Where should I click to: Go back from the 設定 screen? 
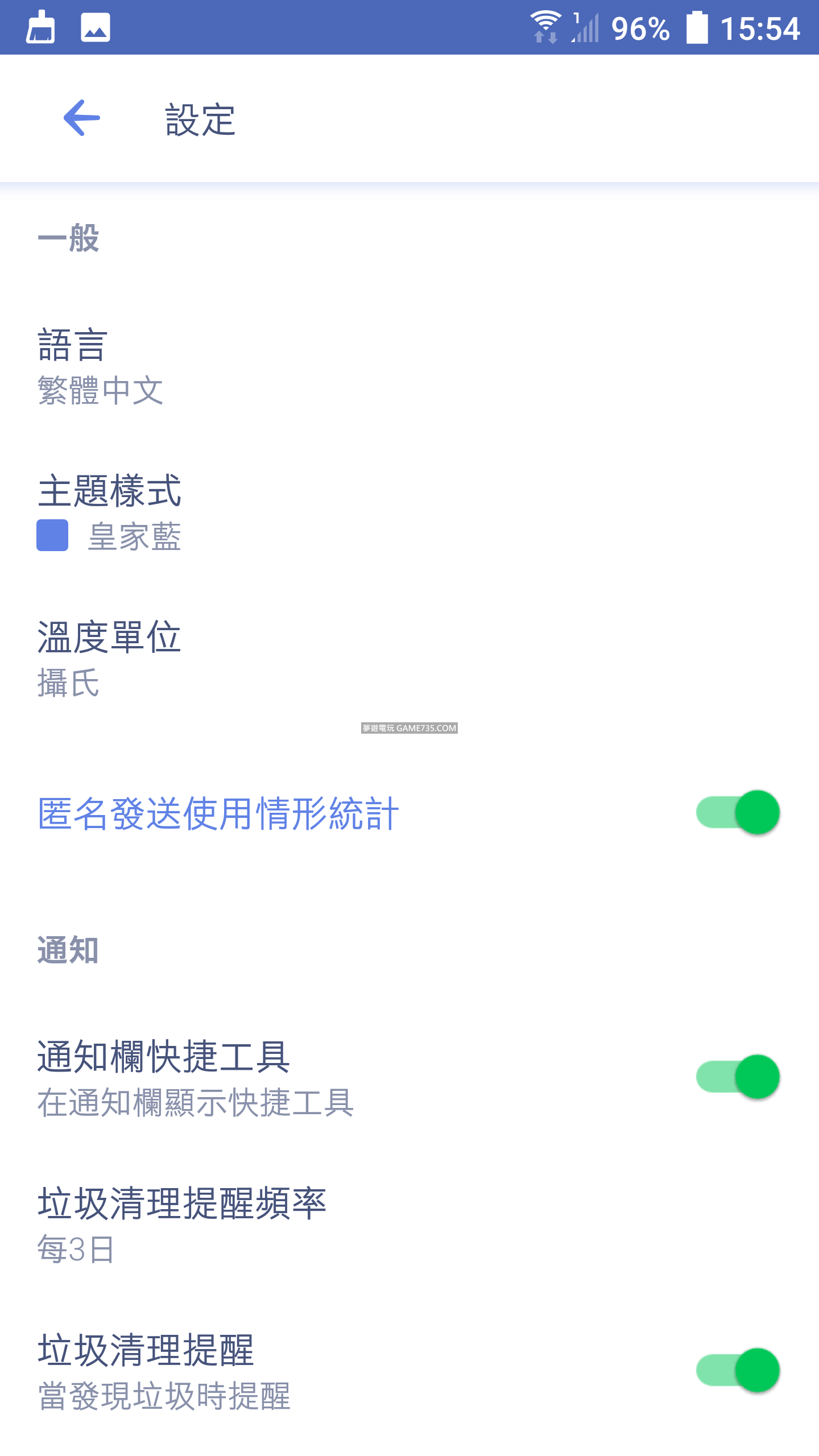82,118
